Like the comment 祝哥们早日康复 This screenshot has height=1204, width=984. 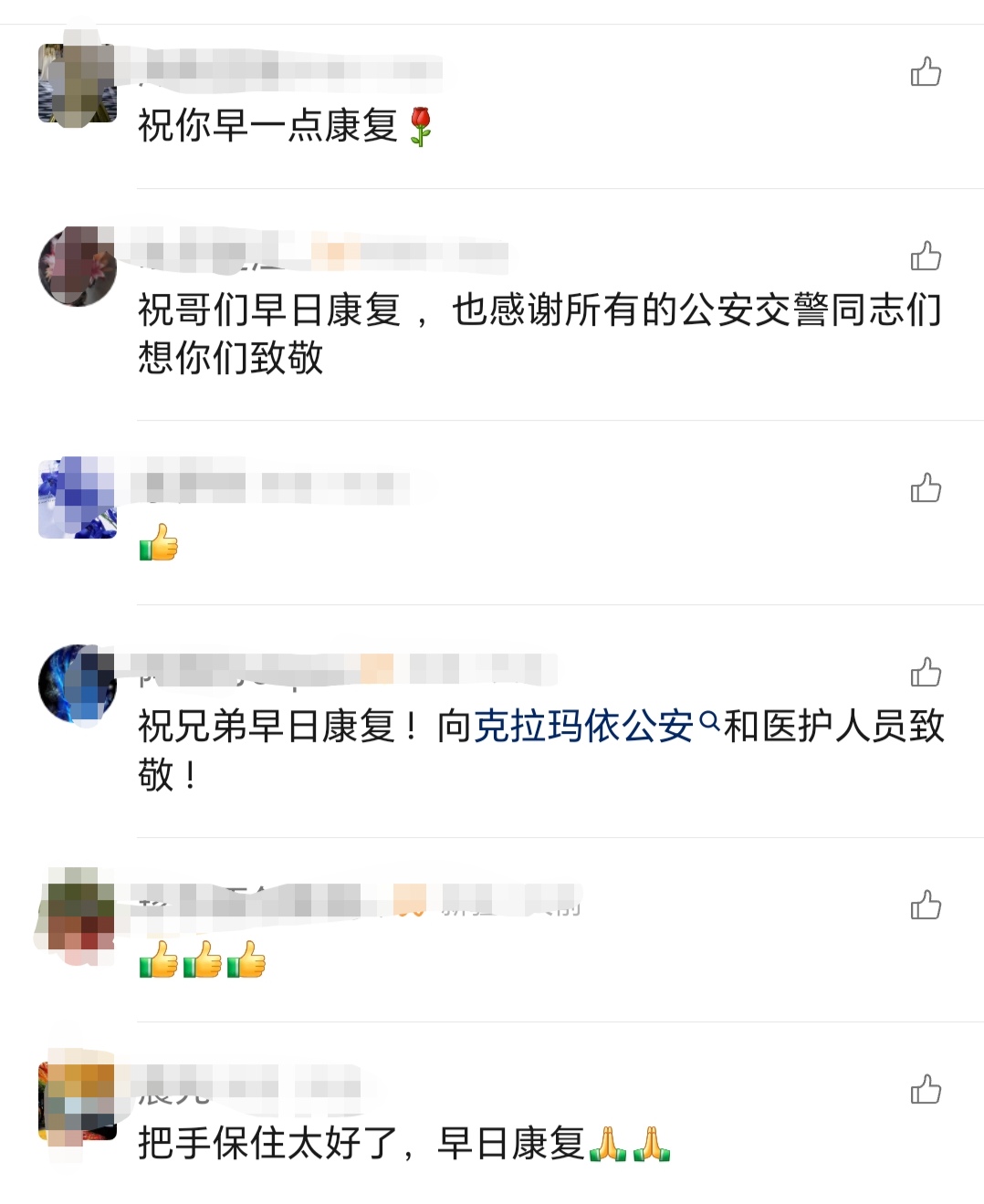(x=925, y=257)
